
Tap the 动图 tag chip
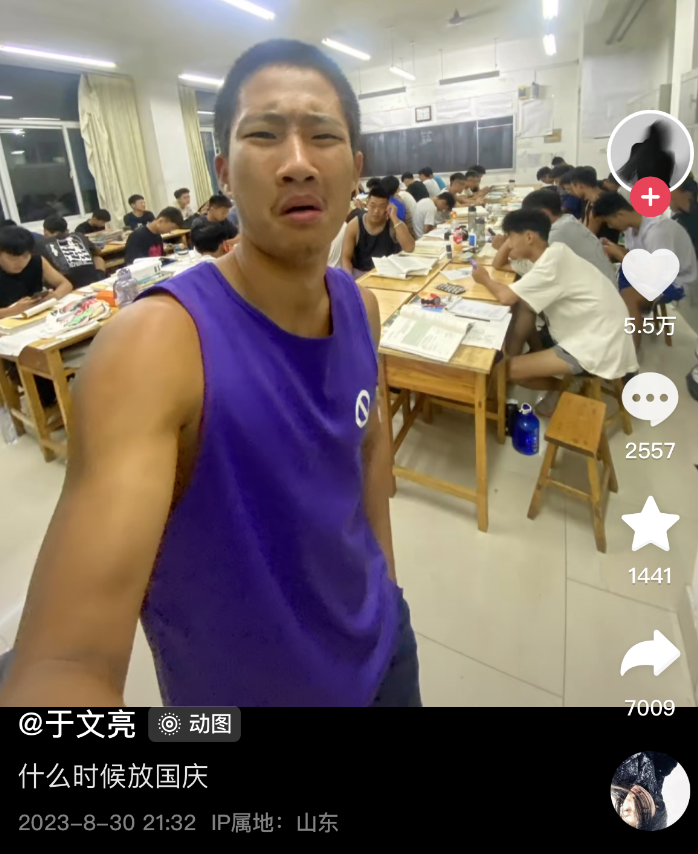pos(195,724)
